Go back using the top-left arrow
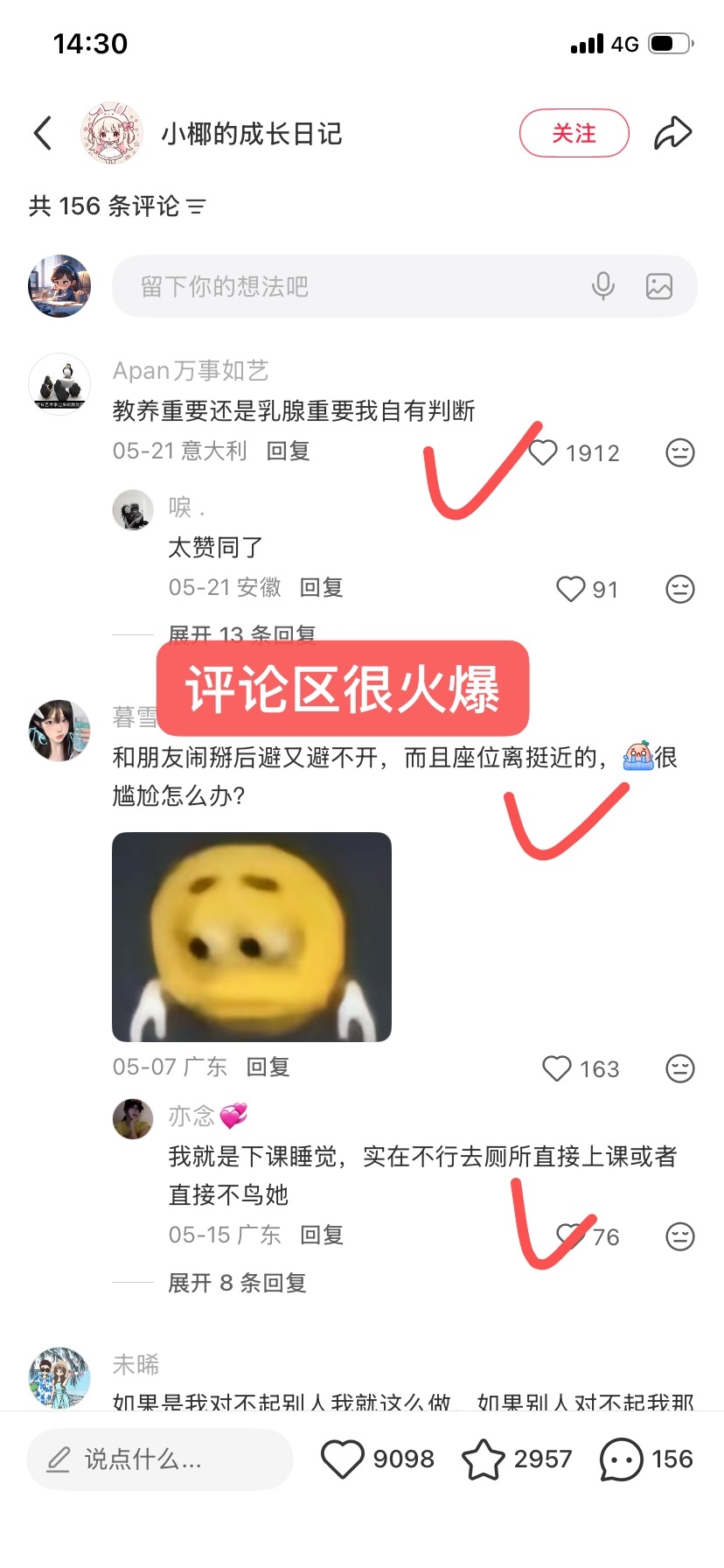This screenshot has width=724, height=1568. coord(43,134)
